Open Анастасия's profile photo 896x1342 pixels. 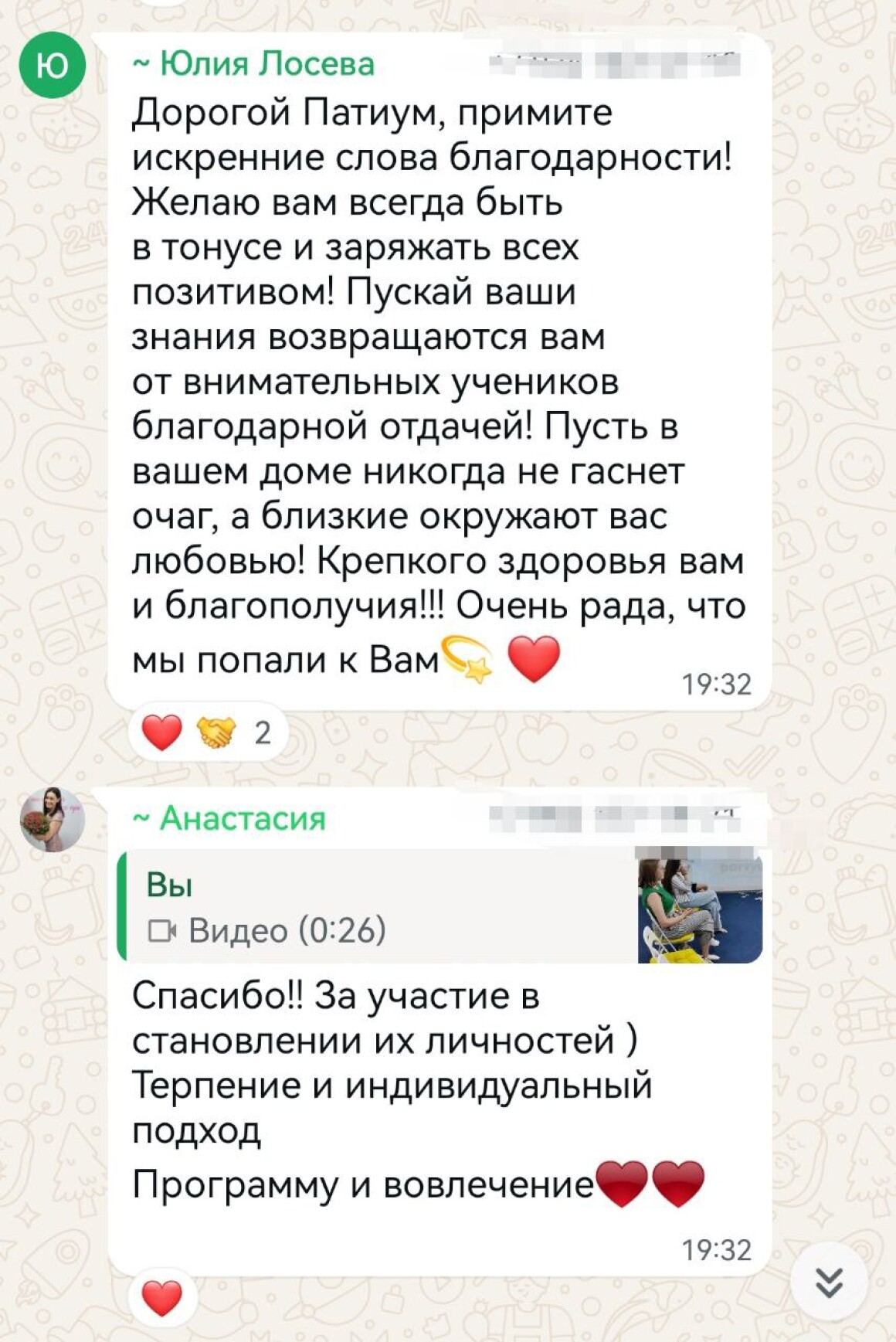point(53,820)
